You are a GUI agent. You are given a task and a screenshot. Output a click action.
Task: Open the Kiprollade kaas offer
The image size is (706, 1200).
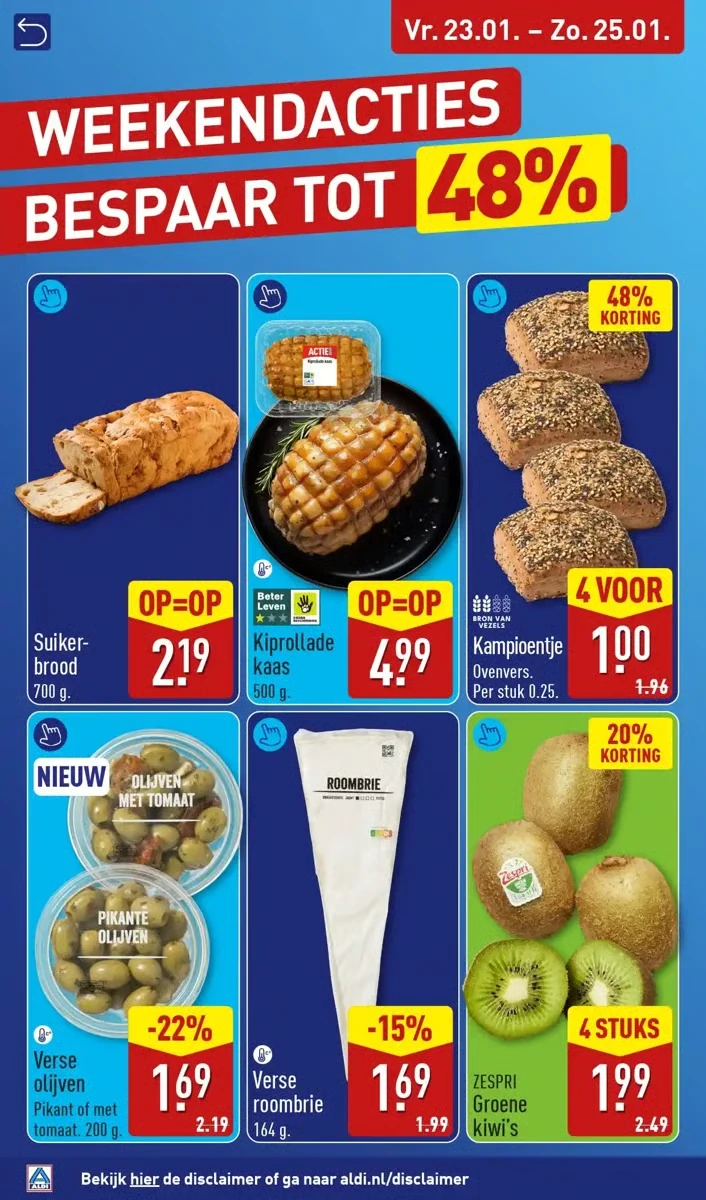[353, 488]
